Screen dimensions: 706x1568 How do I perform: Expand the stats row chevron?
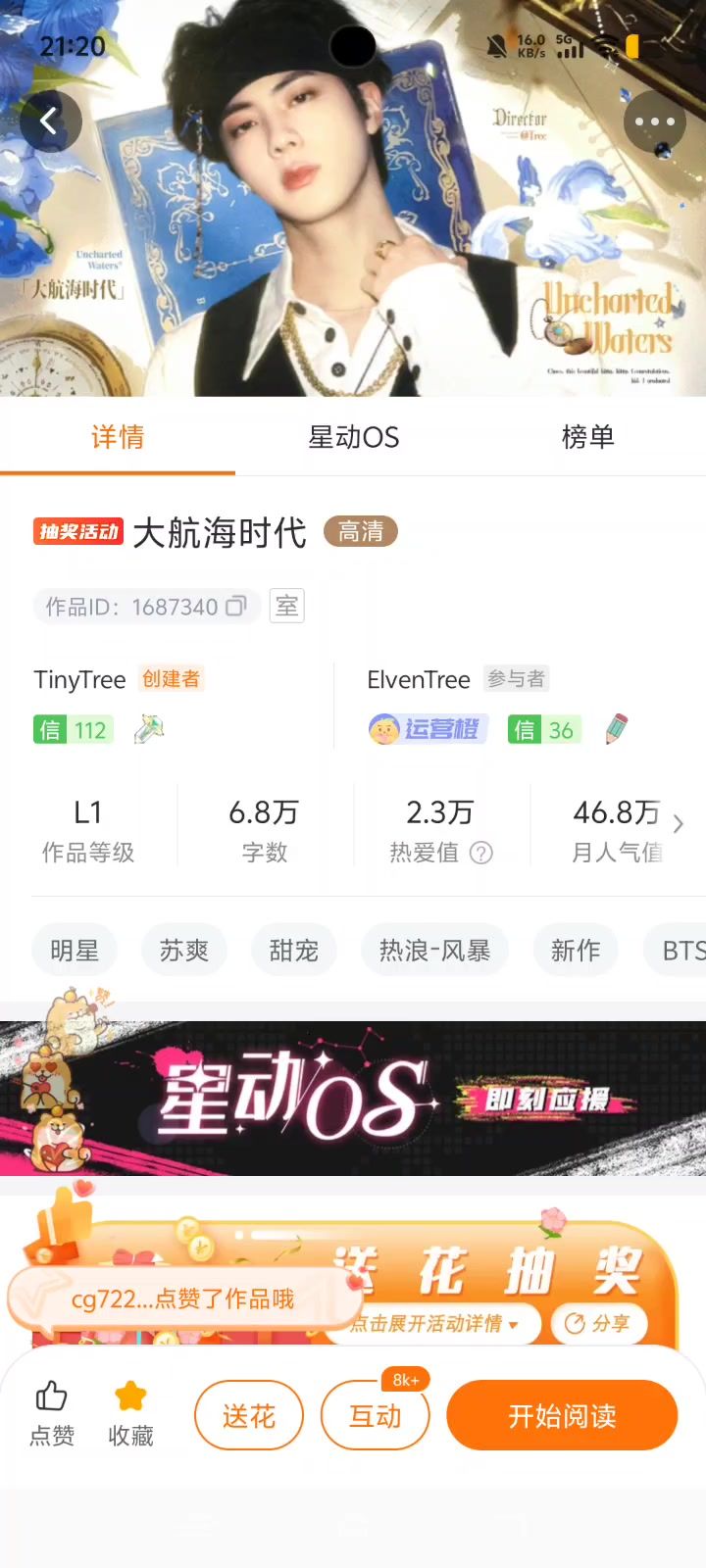click(678, 824)
